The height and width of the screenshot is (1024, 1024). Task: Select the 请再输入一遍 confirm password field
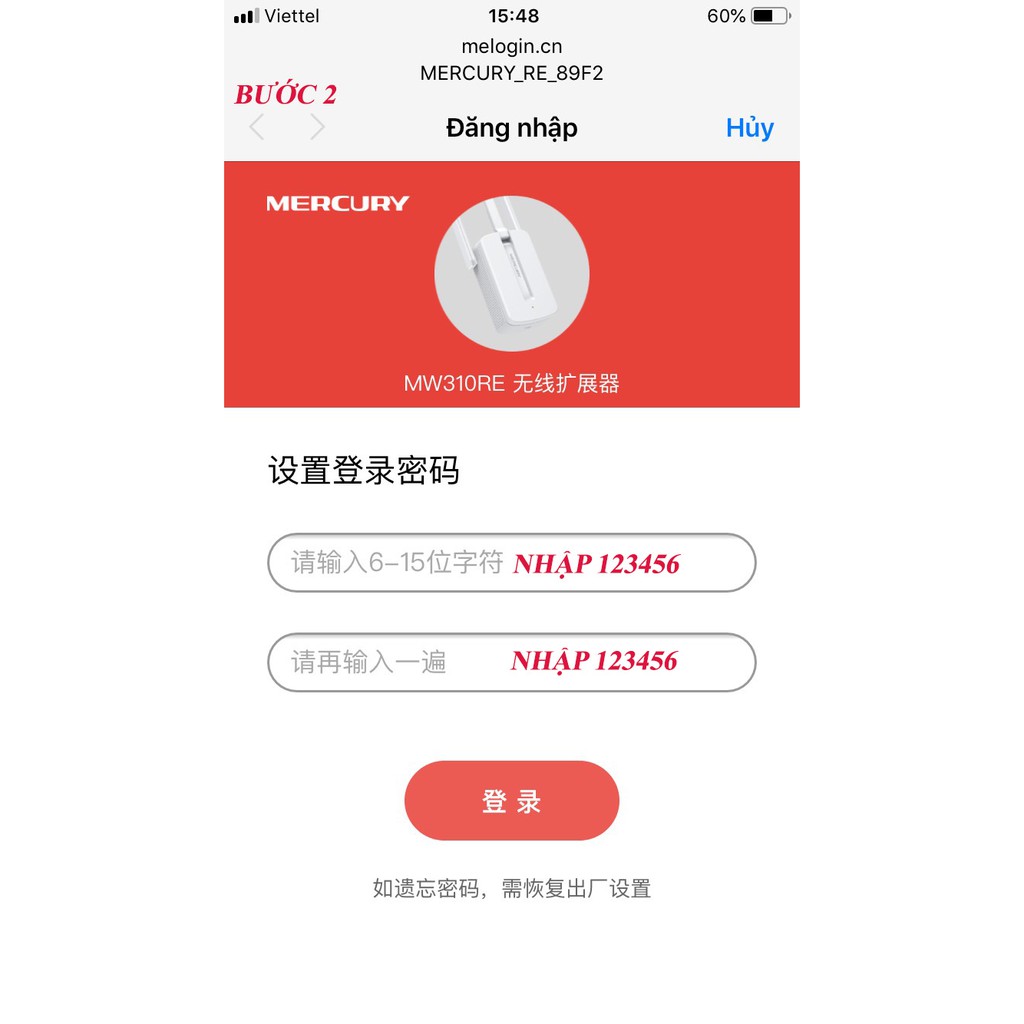pyautogui.click(x=511, y=662)
